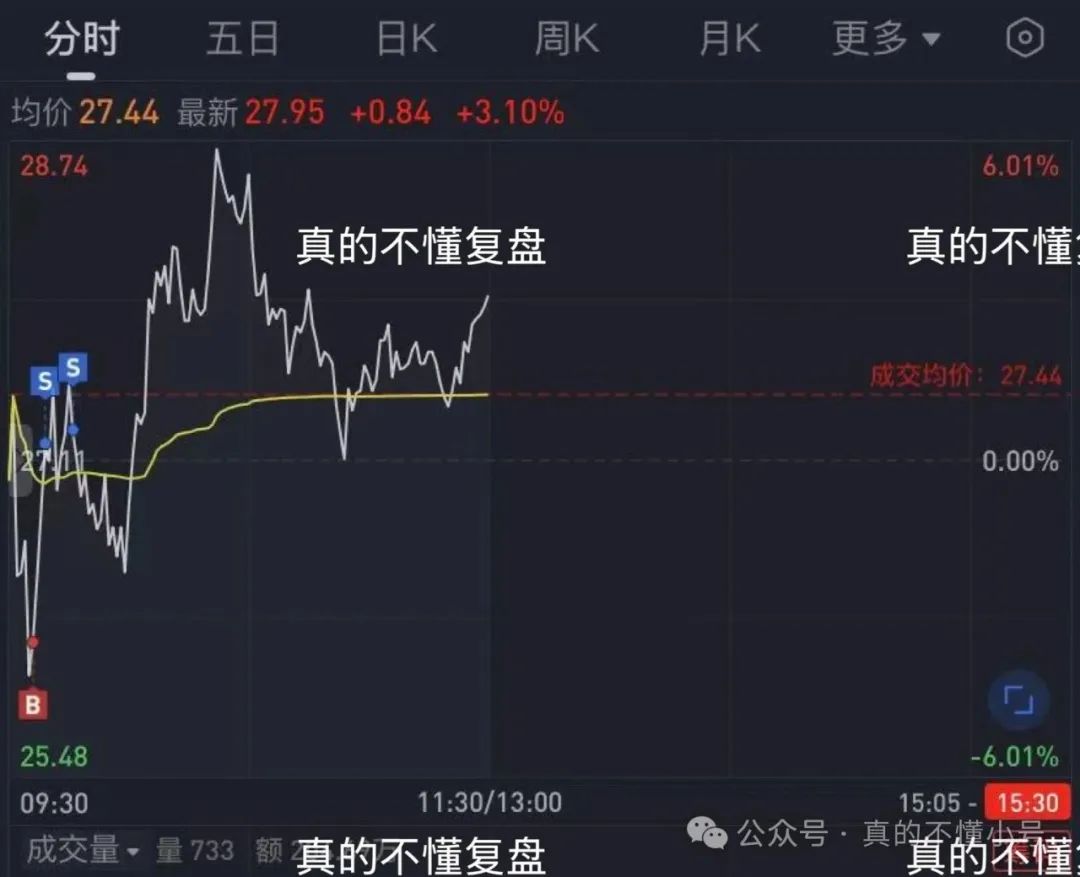The height and width of the screenshot is (877, 1080).
Task: Open chart settings hexagon icon
Action: click(1025, 40)
